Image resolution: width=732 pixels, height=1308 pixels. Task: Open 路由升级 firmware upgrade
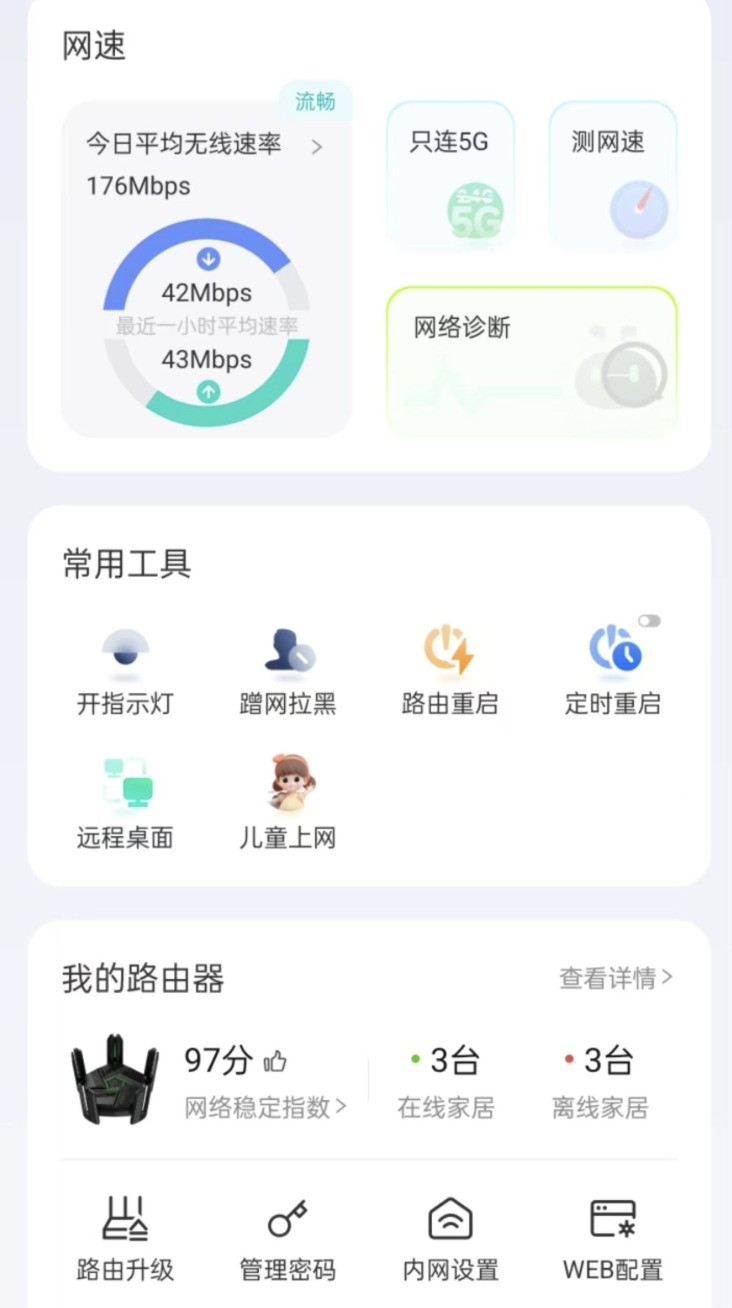[125, 1238]
